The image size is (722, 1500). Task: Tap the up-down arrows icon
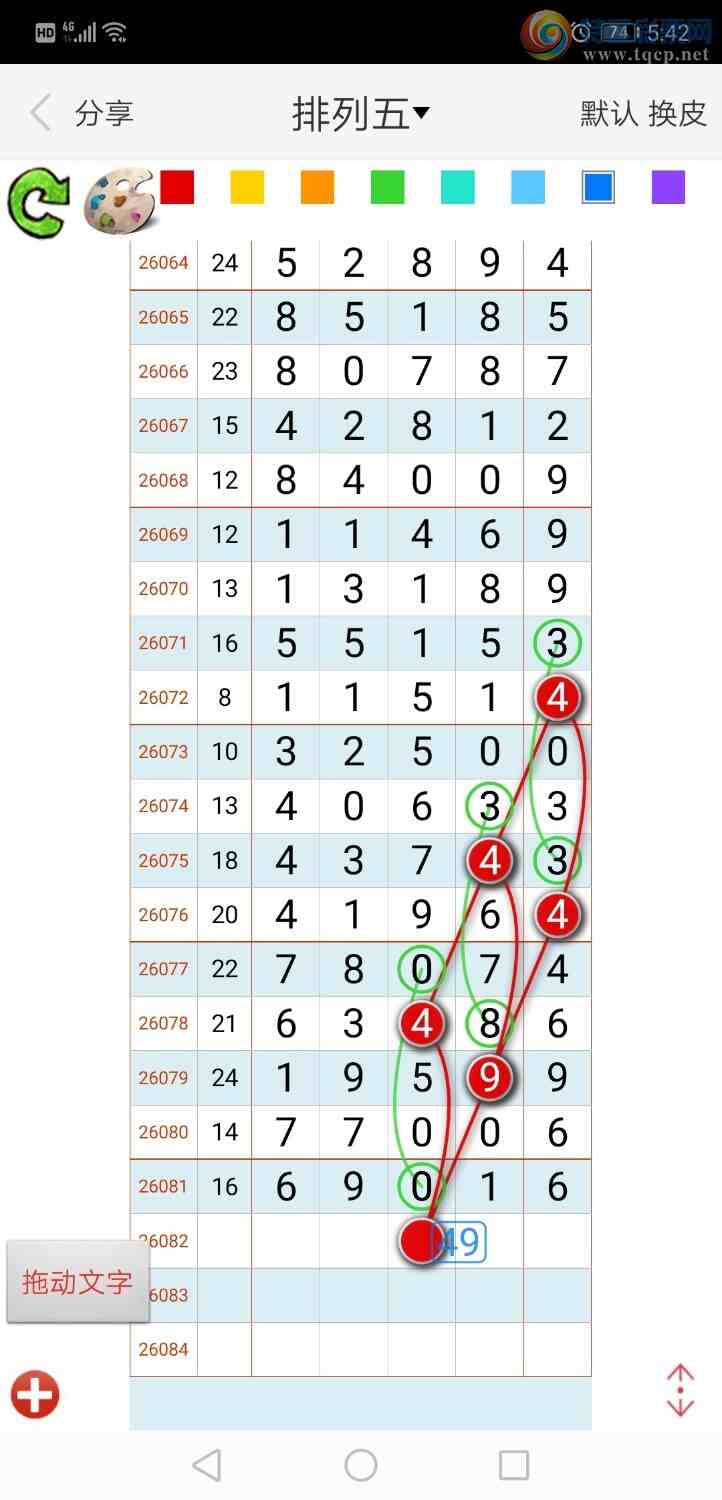(680, 1390)
